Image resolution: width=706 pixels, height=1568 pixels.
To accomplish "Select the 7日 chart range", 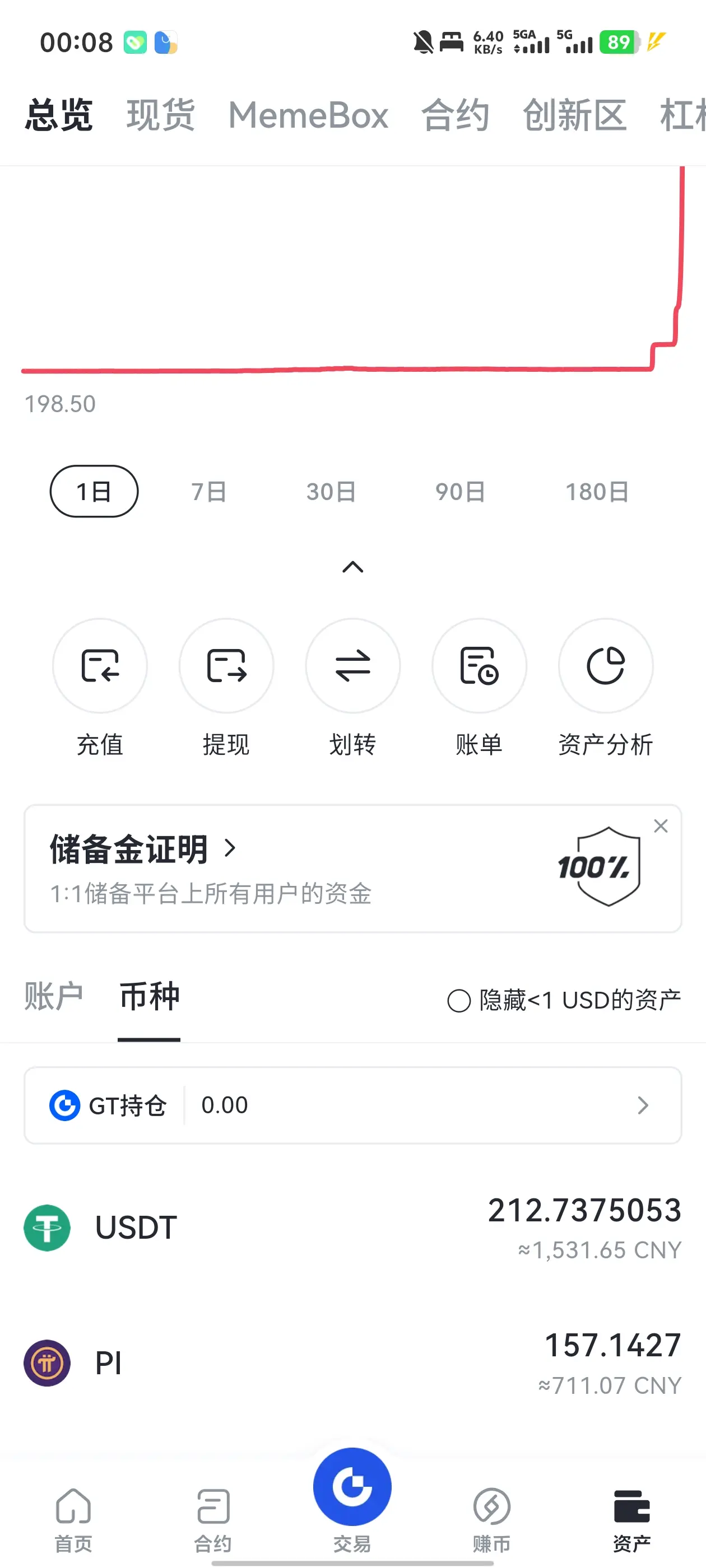I will click(209, 491).
